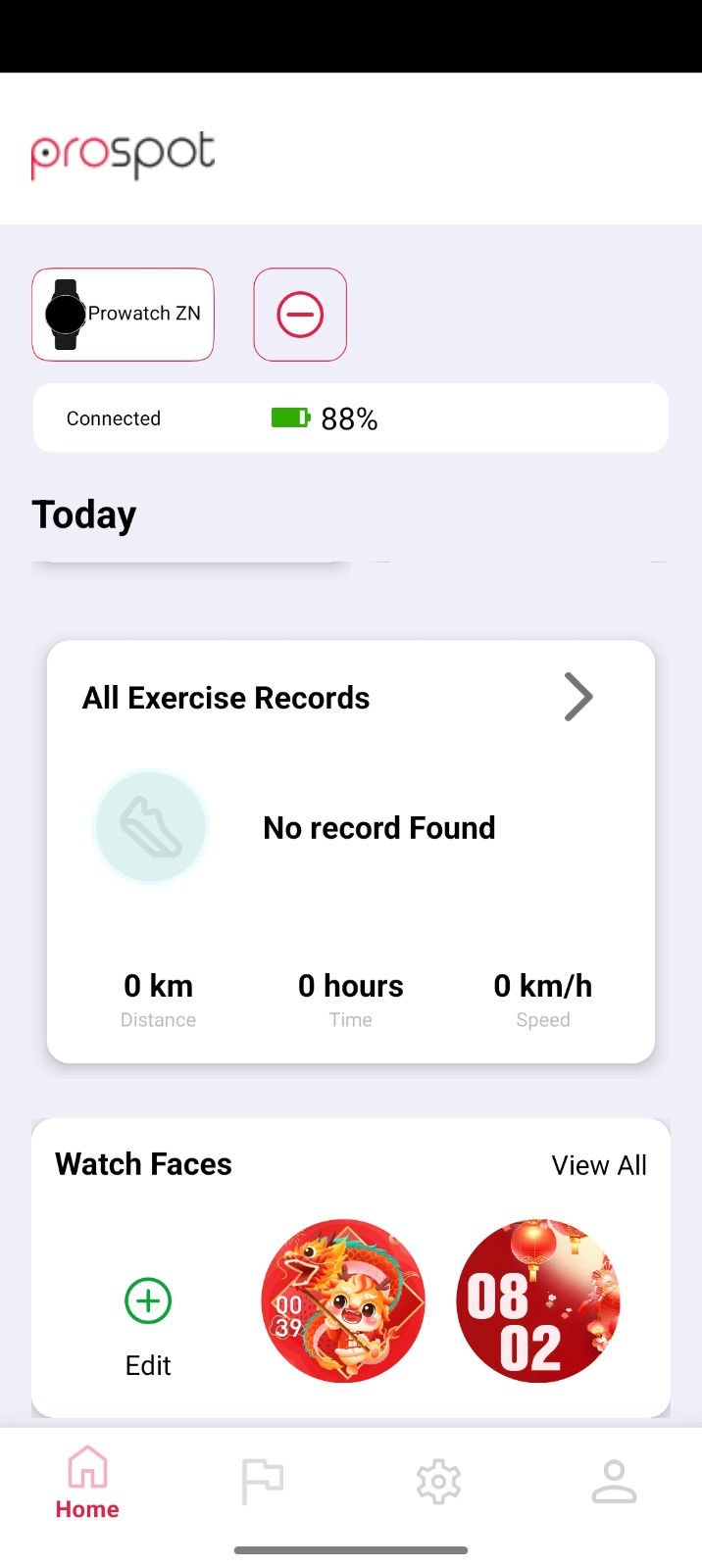This screenshot has height=1568, width=702.
Task: Open the settings gear tab
Action: pyautogui.click(x=438, y=1482)
